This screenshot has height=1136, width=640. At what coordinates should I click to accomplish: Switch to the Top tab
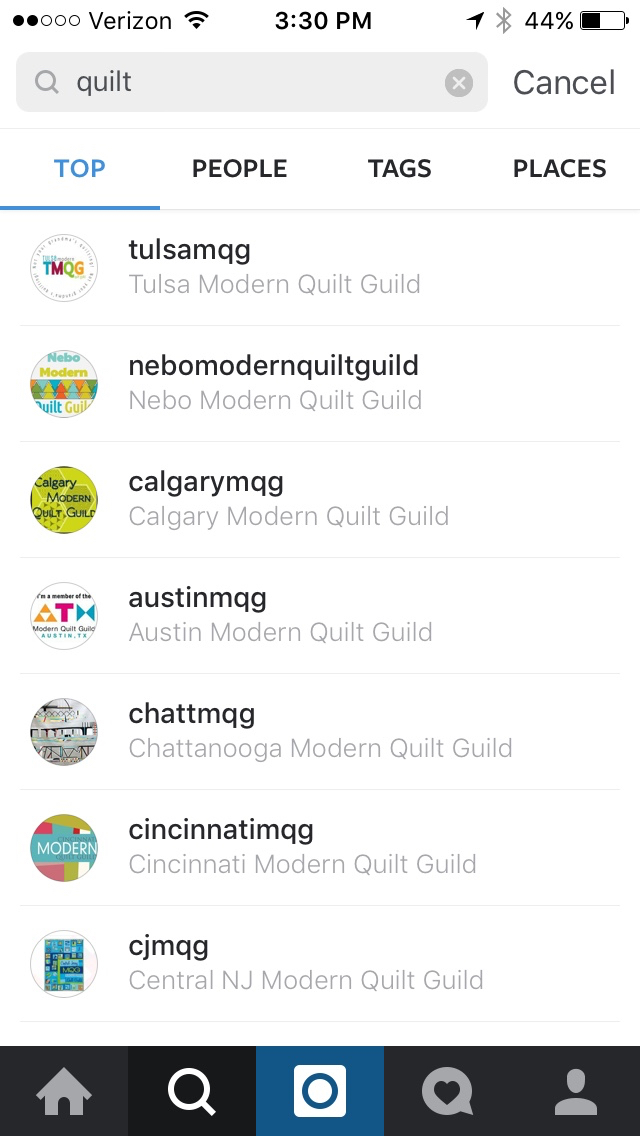click(80, 169)
